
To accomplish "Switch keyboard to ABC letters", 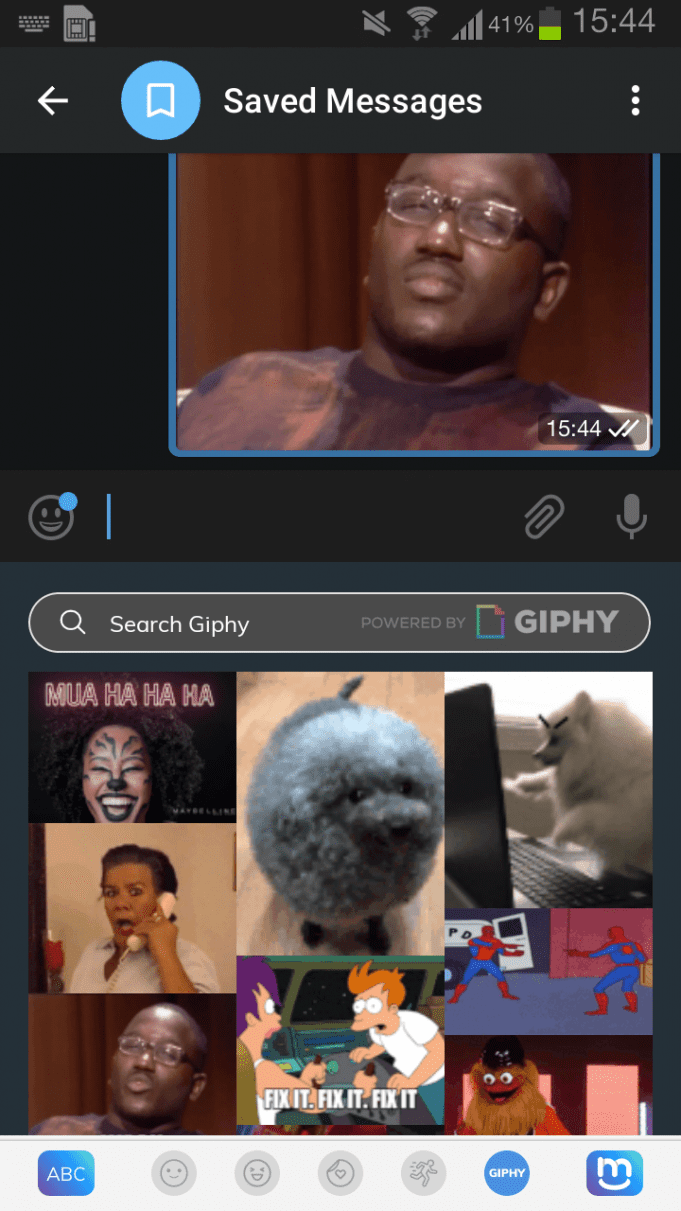I will point(66,1174).
